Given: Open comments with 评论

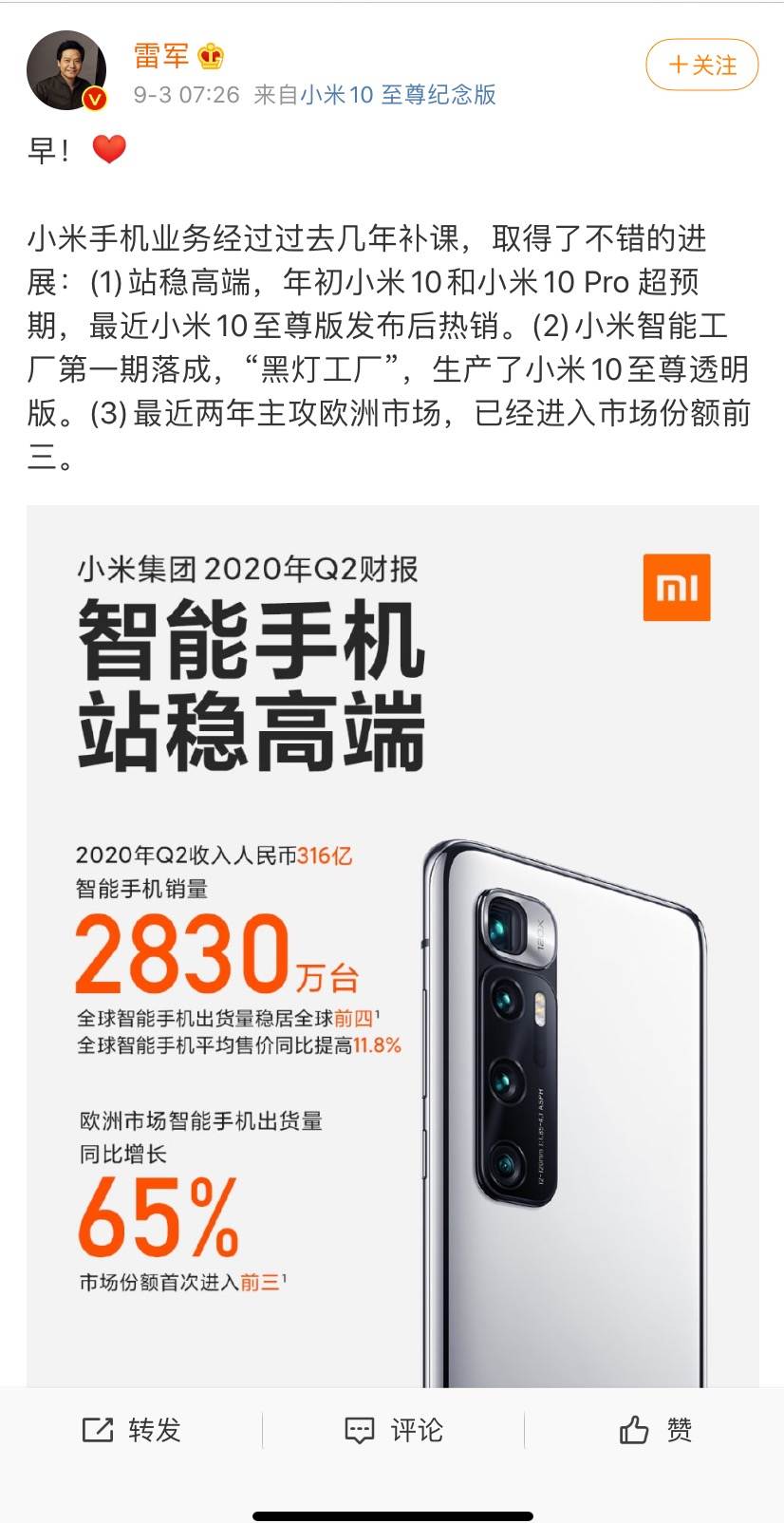Looking at the screenshot, I should [x=393, y=1430].
